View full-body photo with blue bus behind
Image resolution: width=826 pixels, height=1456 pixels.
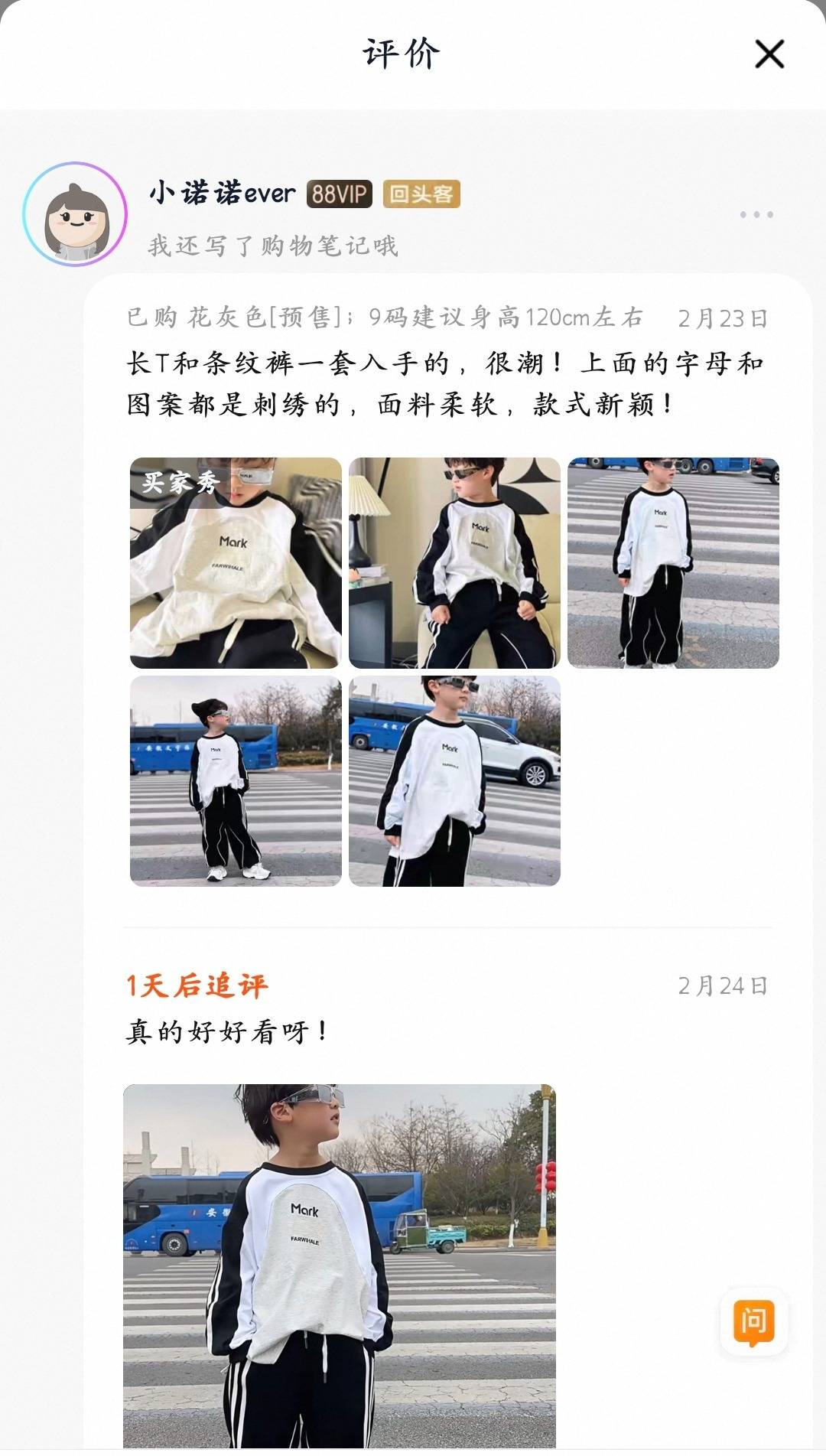[236, 781]
